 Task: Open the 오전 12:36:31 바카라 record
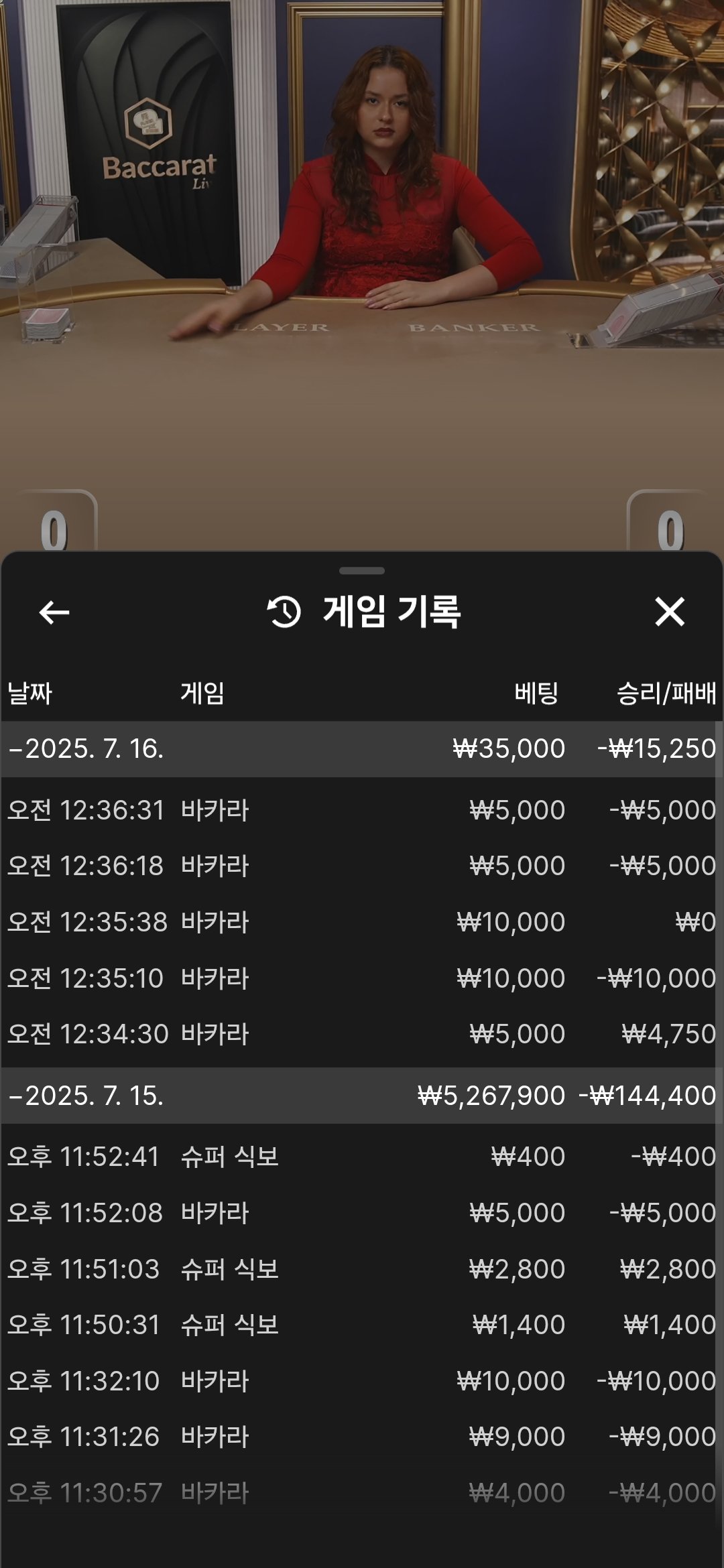click(362, 810)
